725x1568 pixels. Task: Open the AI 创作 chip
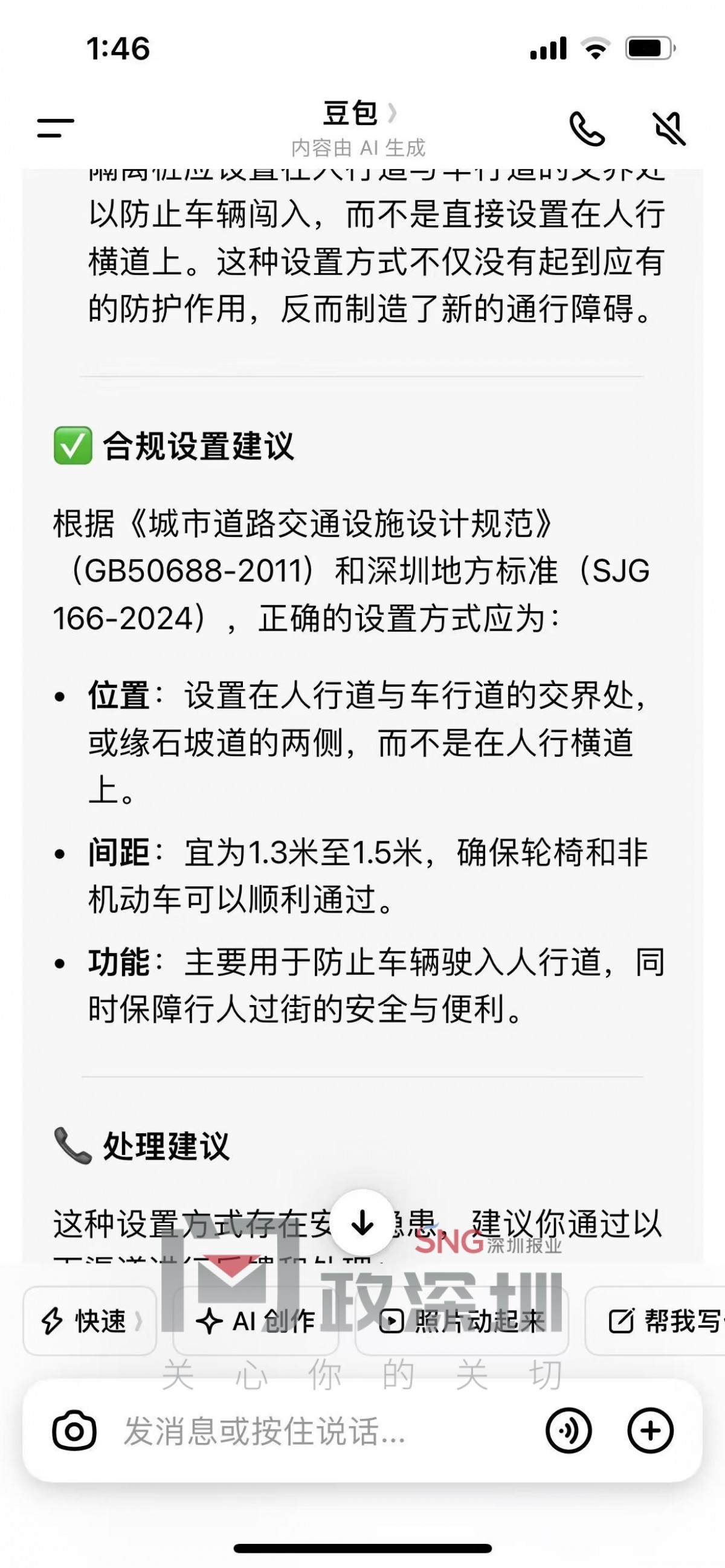point(256,1321)
